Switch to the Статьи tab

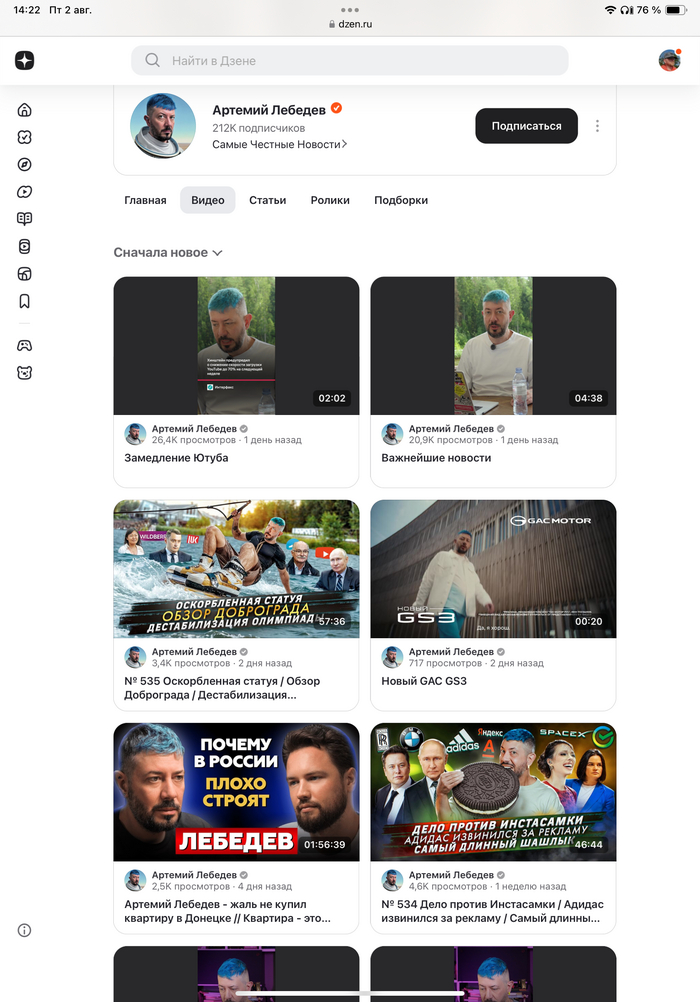tap(268, 200)
